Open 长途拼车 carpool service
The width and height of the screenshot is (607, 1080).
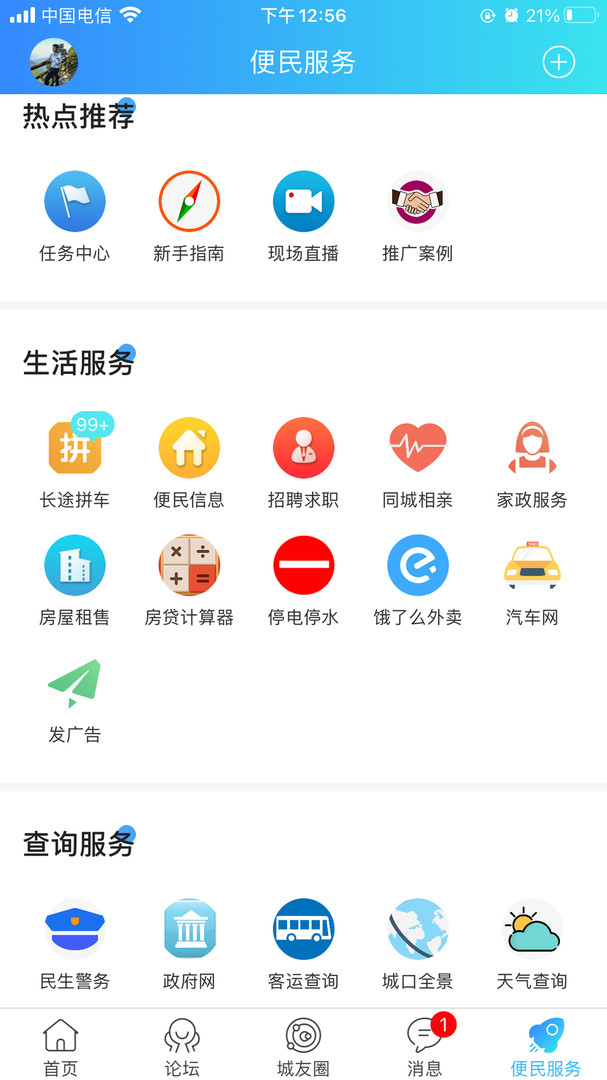[74, 462]
